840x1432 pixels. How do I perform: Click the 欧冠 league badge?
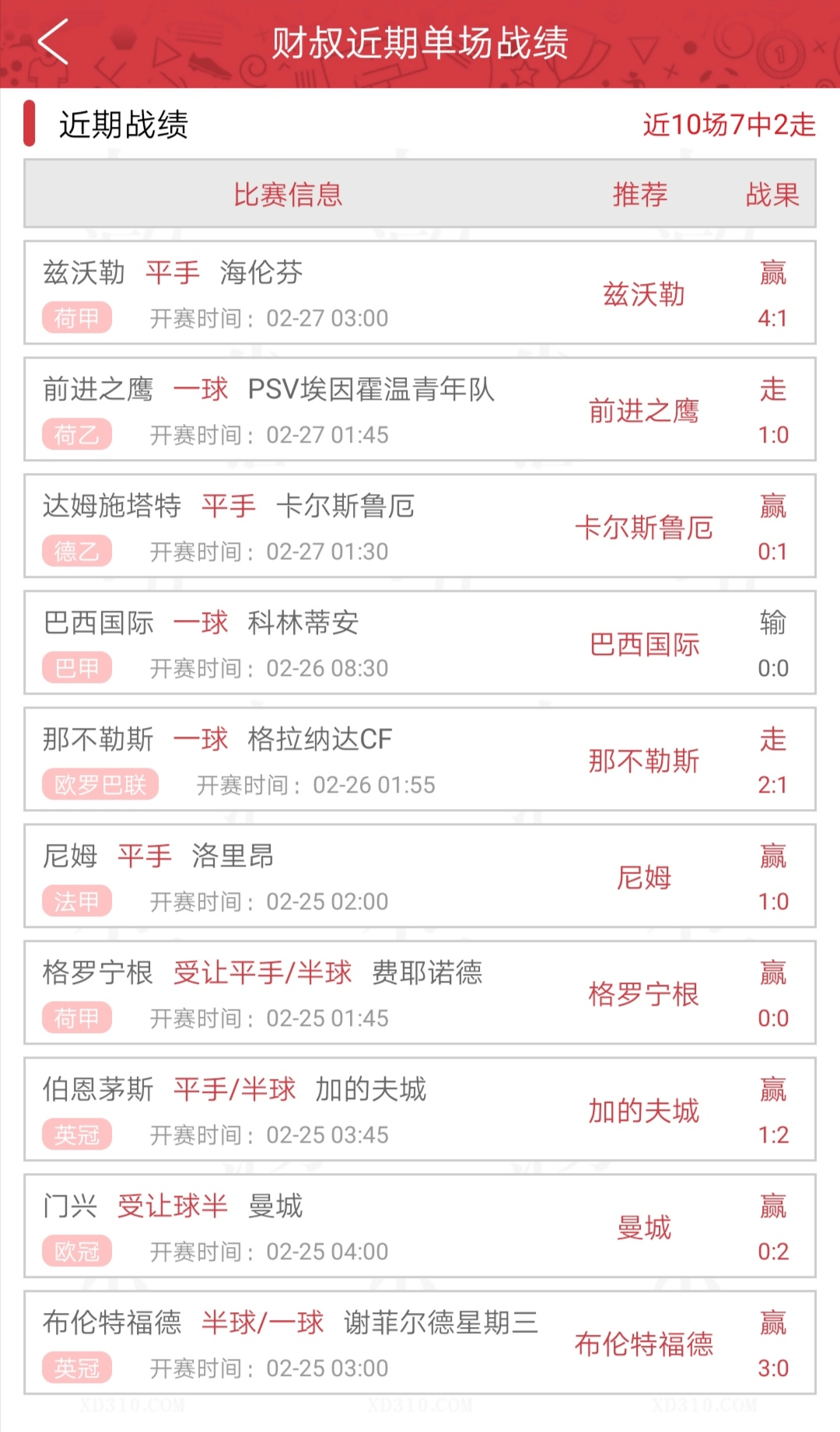[x=75, y=1251]
